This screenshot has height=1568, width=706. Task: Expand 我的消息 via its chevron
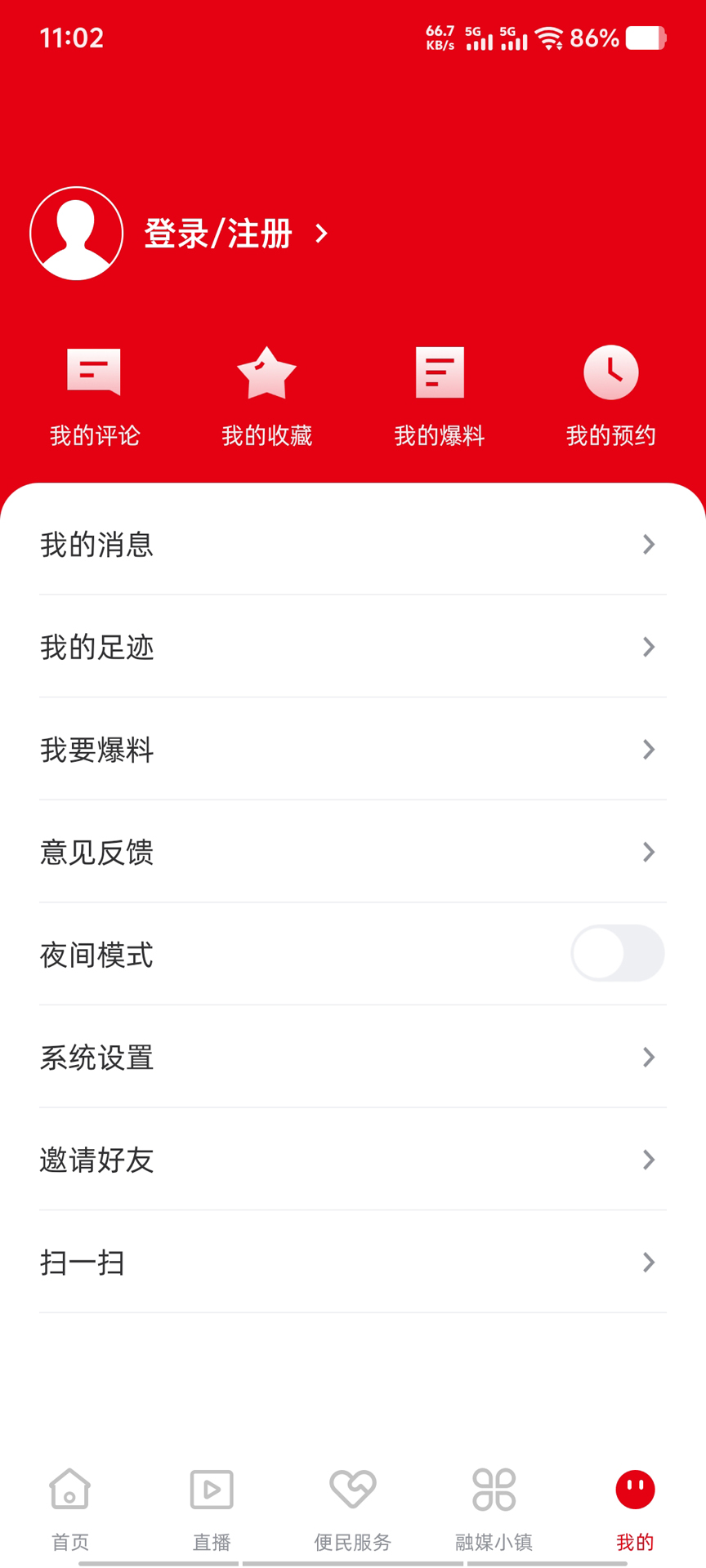tap(648, 545)
